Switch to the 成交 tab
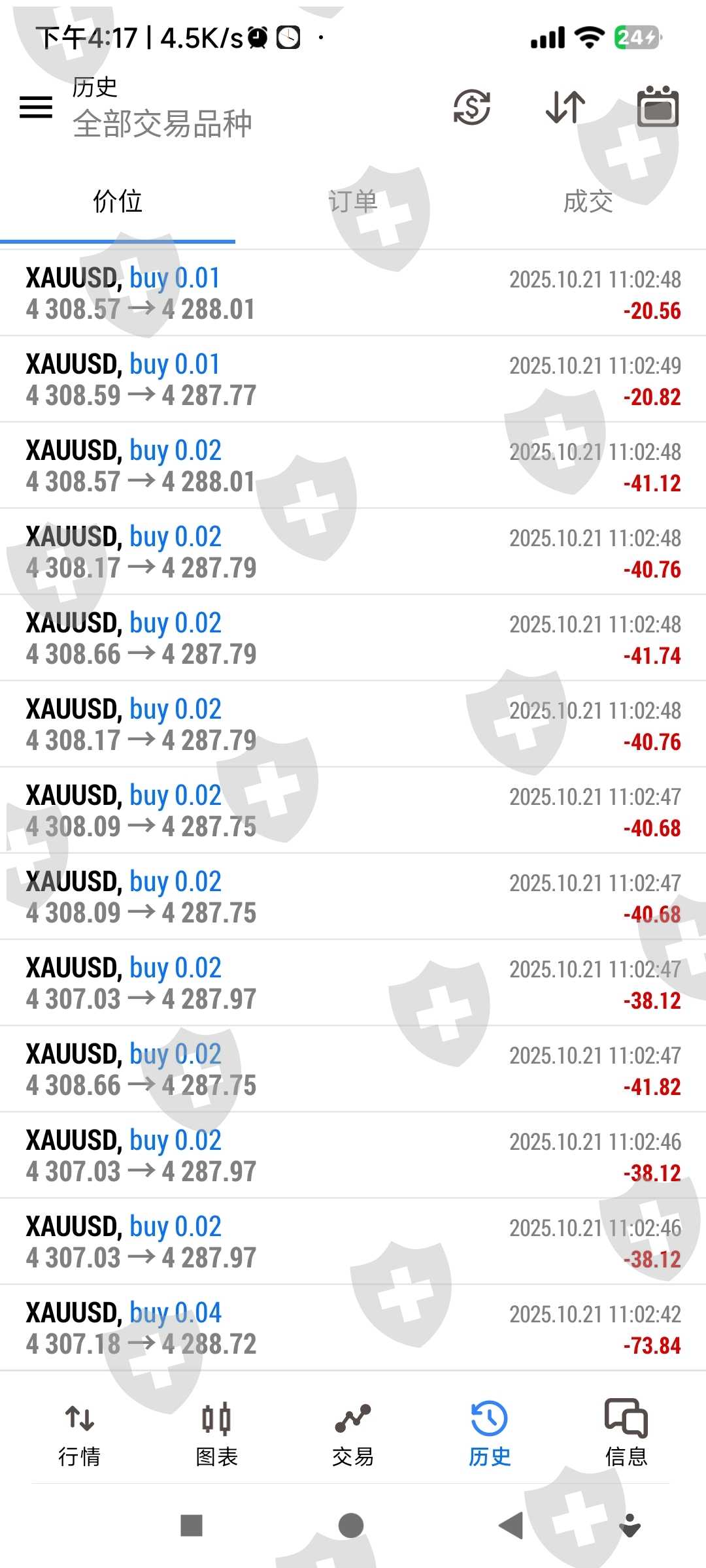Viewport: 706px width, 1568px height. 588,202
